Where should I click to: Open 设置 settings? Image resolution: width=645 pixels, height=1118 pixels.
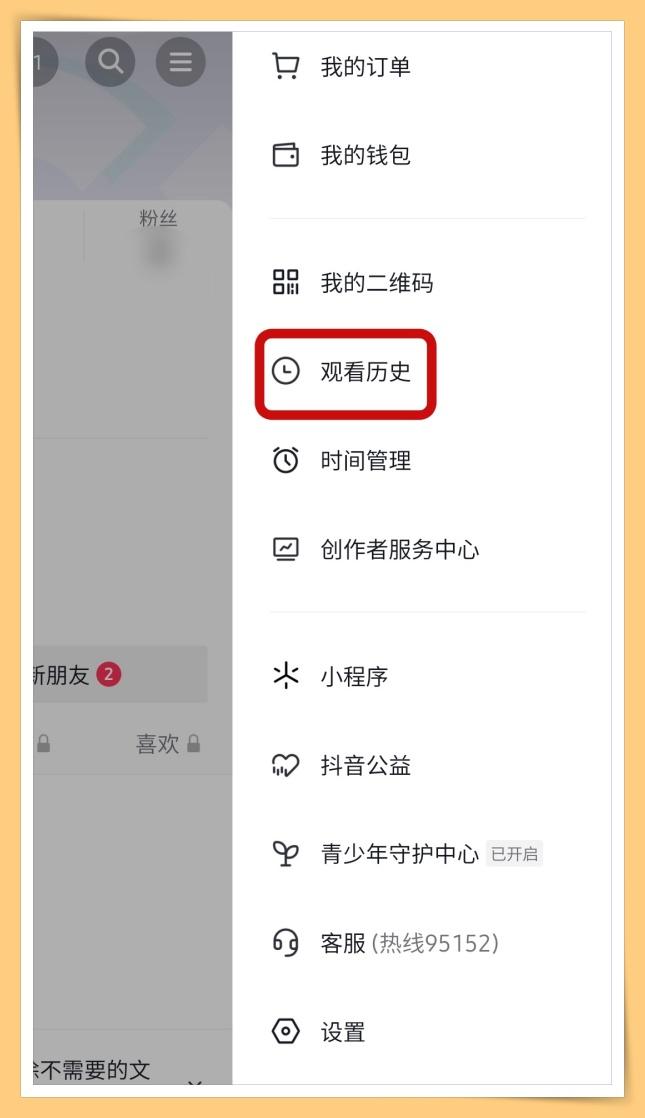[x=342, y=1032]
